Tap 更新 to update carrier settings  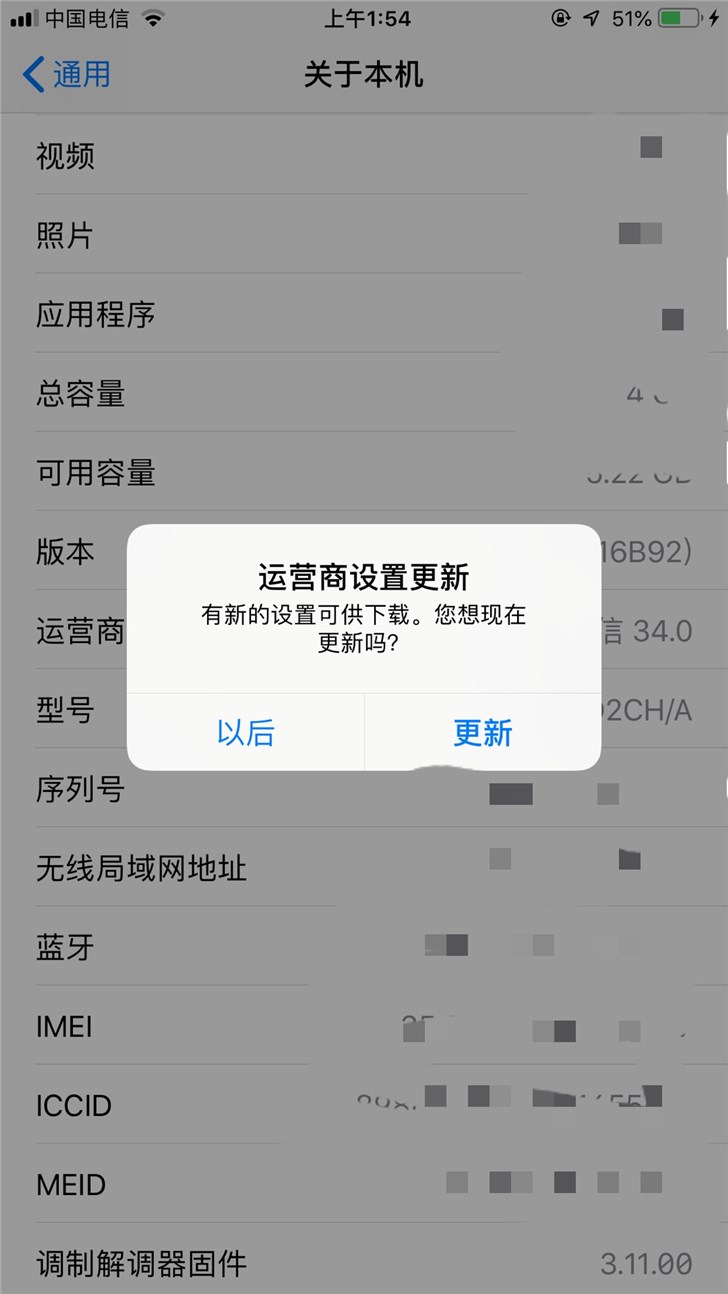tap(483, 732)
